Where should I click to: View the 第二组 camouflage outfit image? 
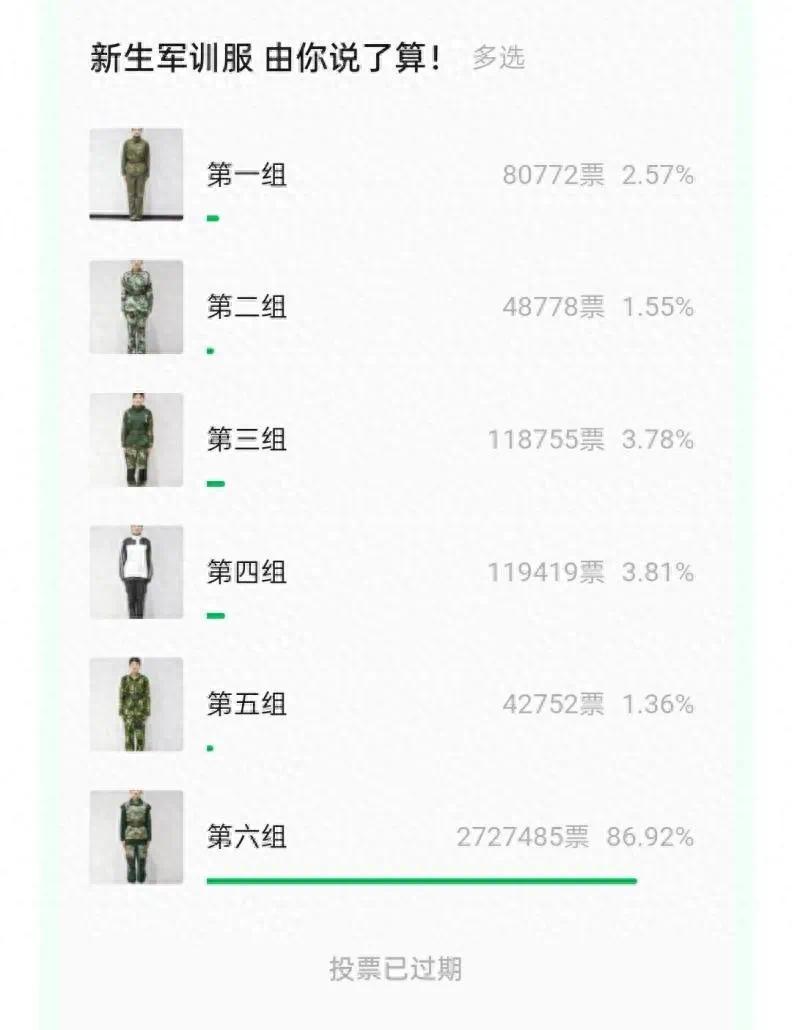point(135,307)
